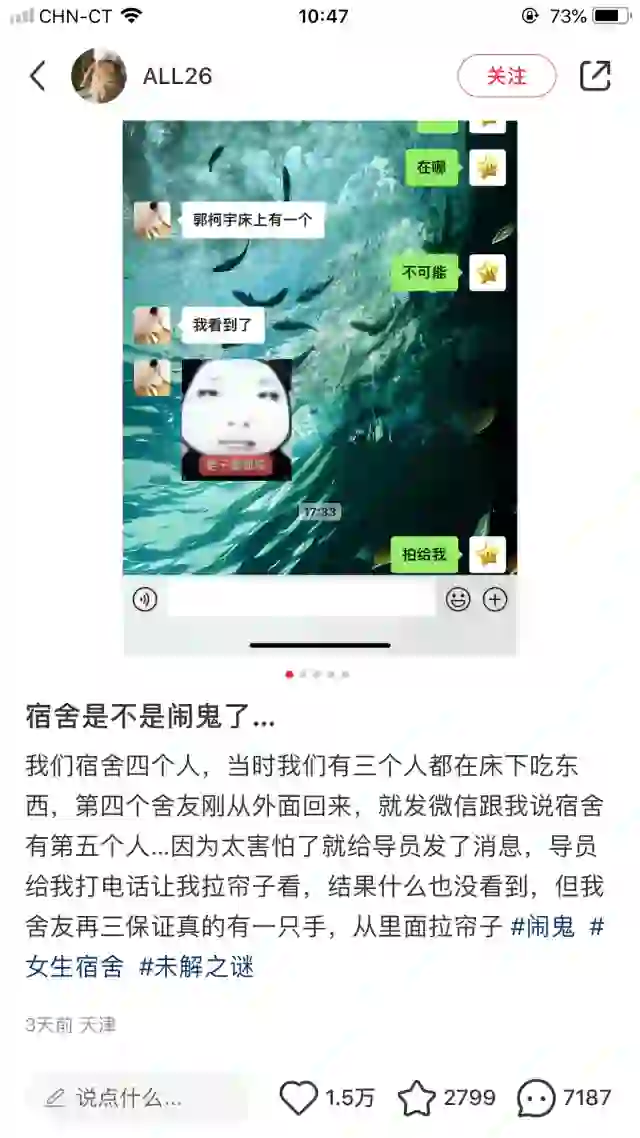Viewport: 640px width, 1138px height.
Task: Save the post with the star icon
Action: click(x=417, y=1098)
